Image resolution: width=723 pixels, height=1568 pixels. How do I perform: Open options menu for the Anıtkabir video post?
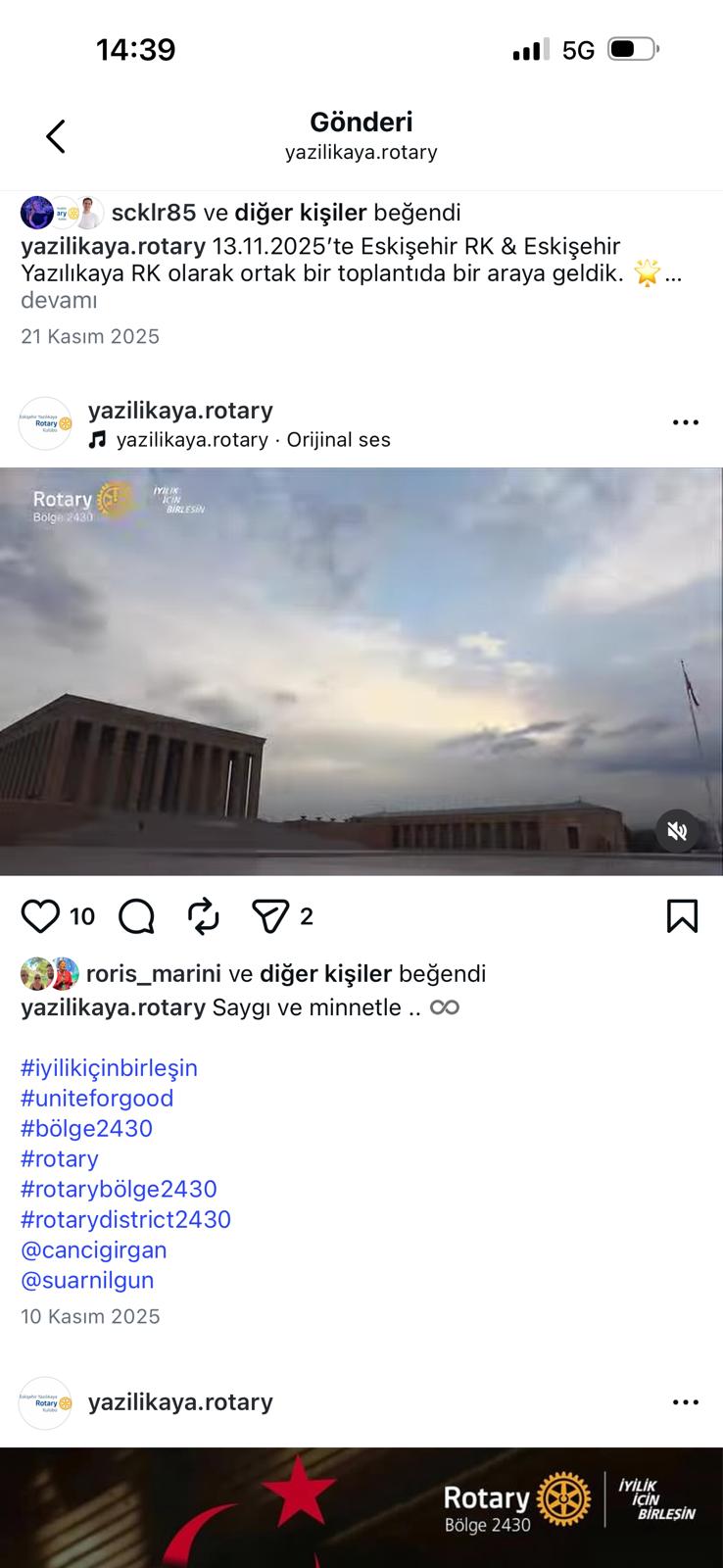(x=685, y=422)
